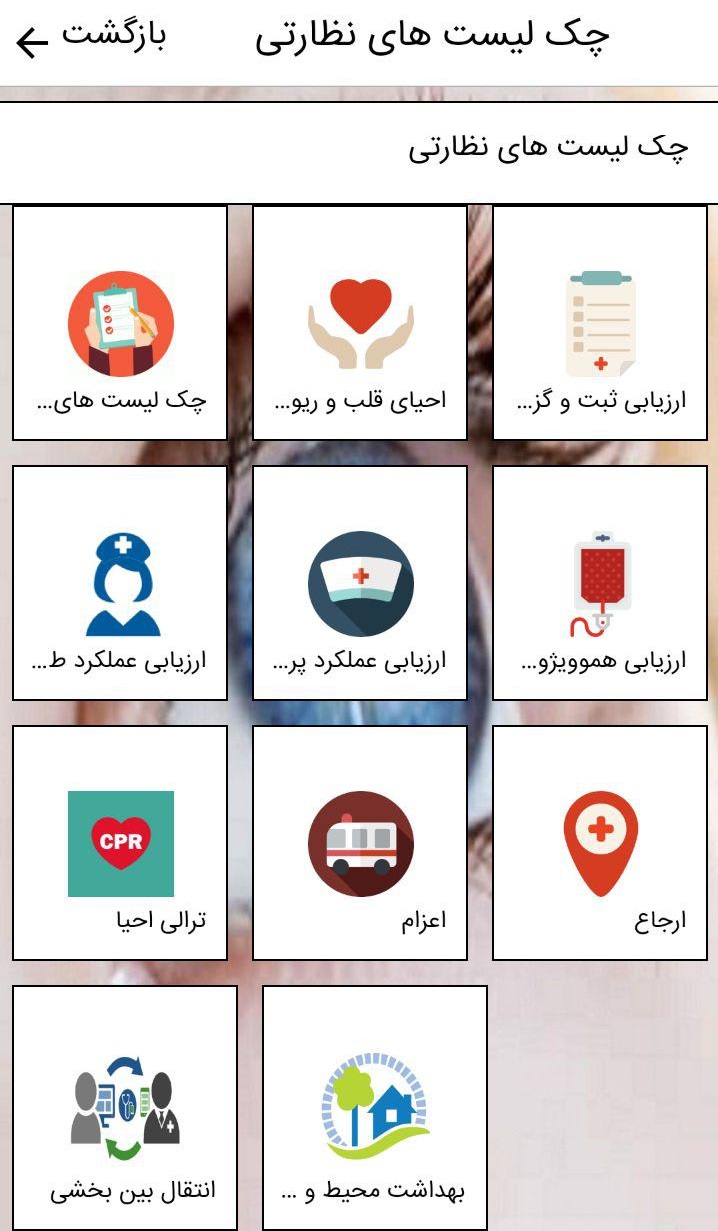Open ارزیابی هموویژو blood bag tile
Image resolution: width=718 pixels, height=1231 pixels.
coord(600,583)
